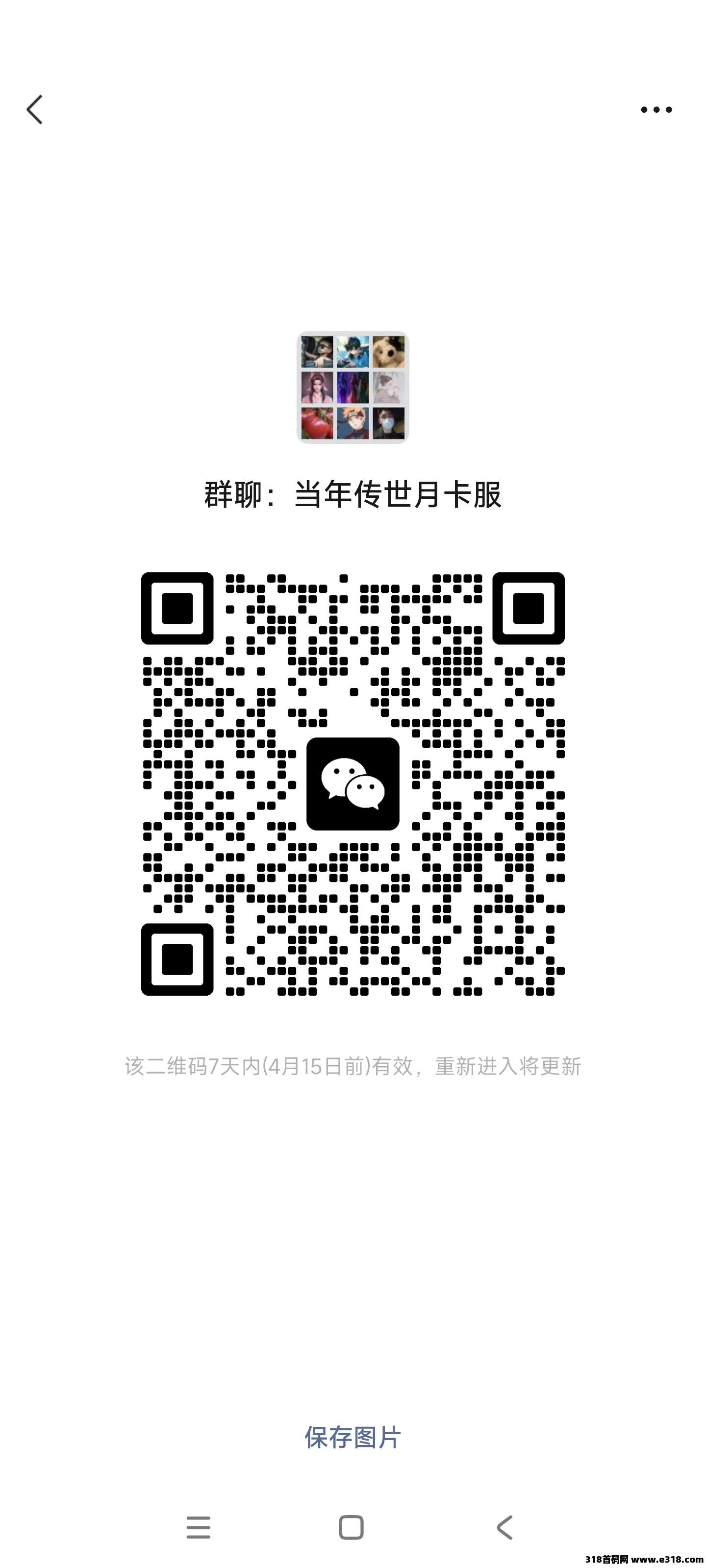The width and height of the screenshot is (706, 1568).
Task: Tap 保存图片 to save the image
Action: (353, 1437)
